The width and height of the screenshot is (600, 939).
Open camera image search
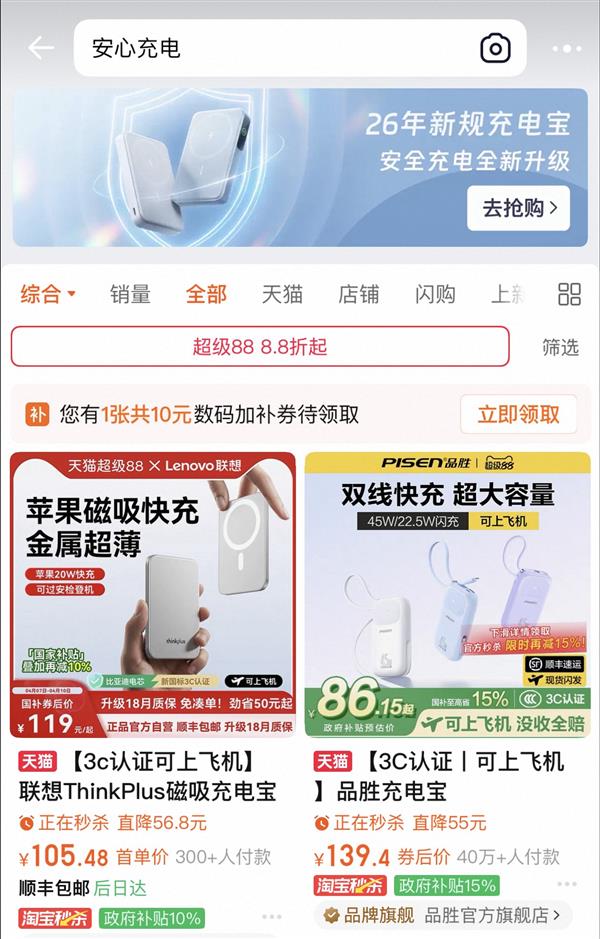tap(495, 48)
